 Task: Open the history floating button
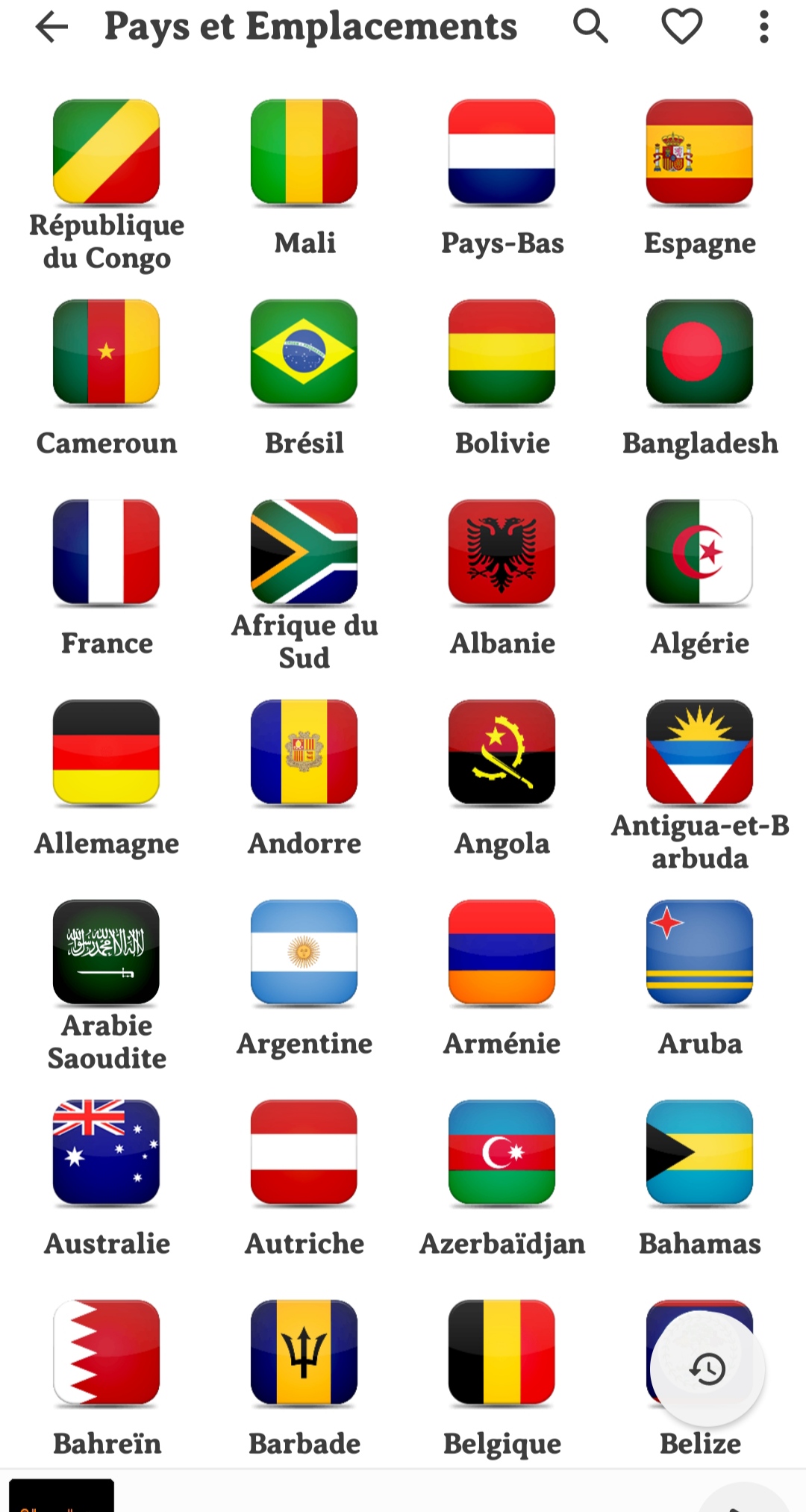click(707, 1369)
